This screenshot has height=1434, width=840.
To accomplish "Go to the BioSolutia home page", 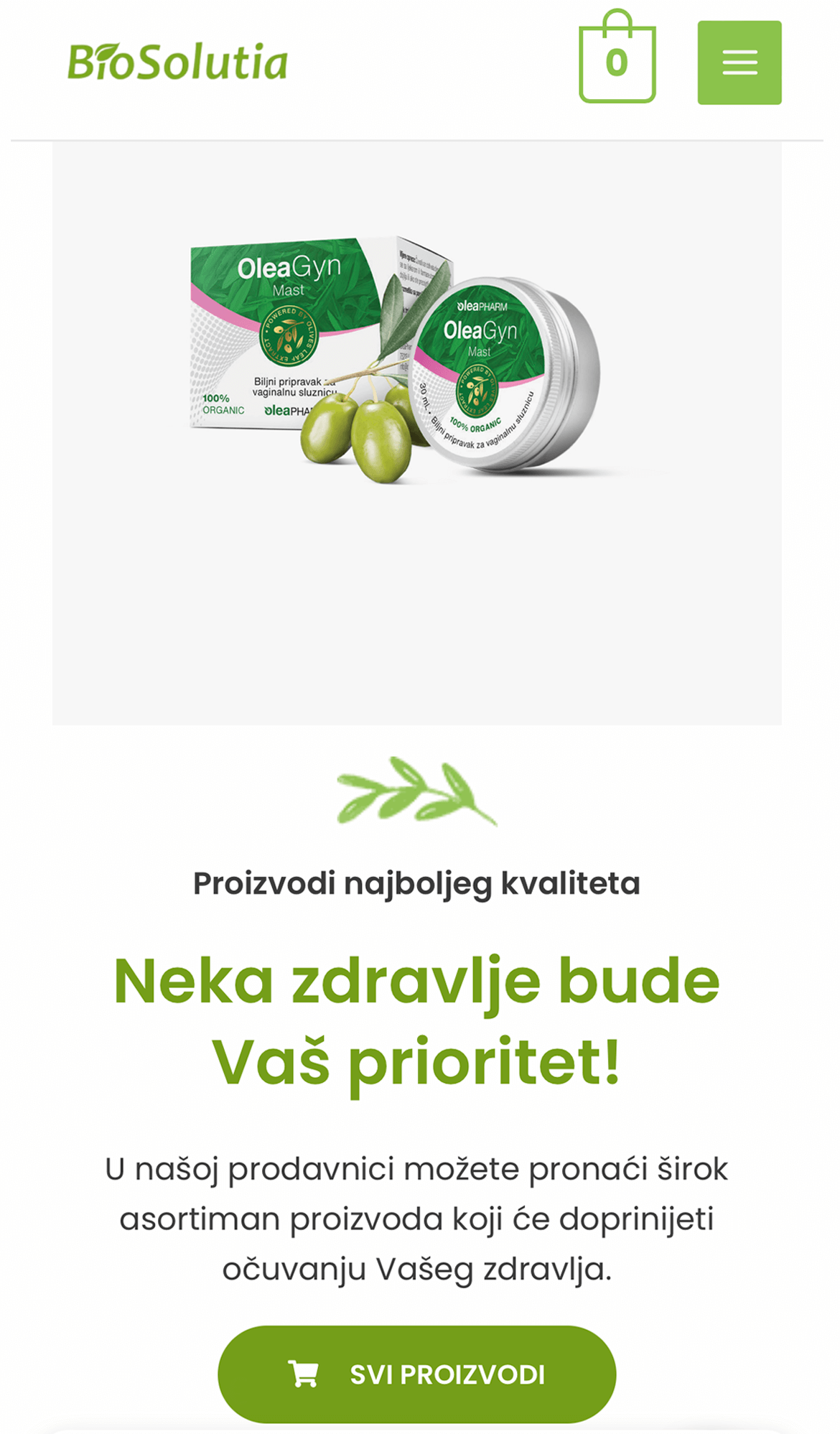I will [x=177, y=62].
